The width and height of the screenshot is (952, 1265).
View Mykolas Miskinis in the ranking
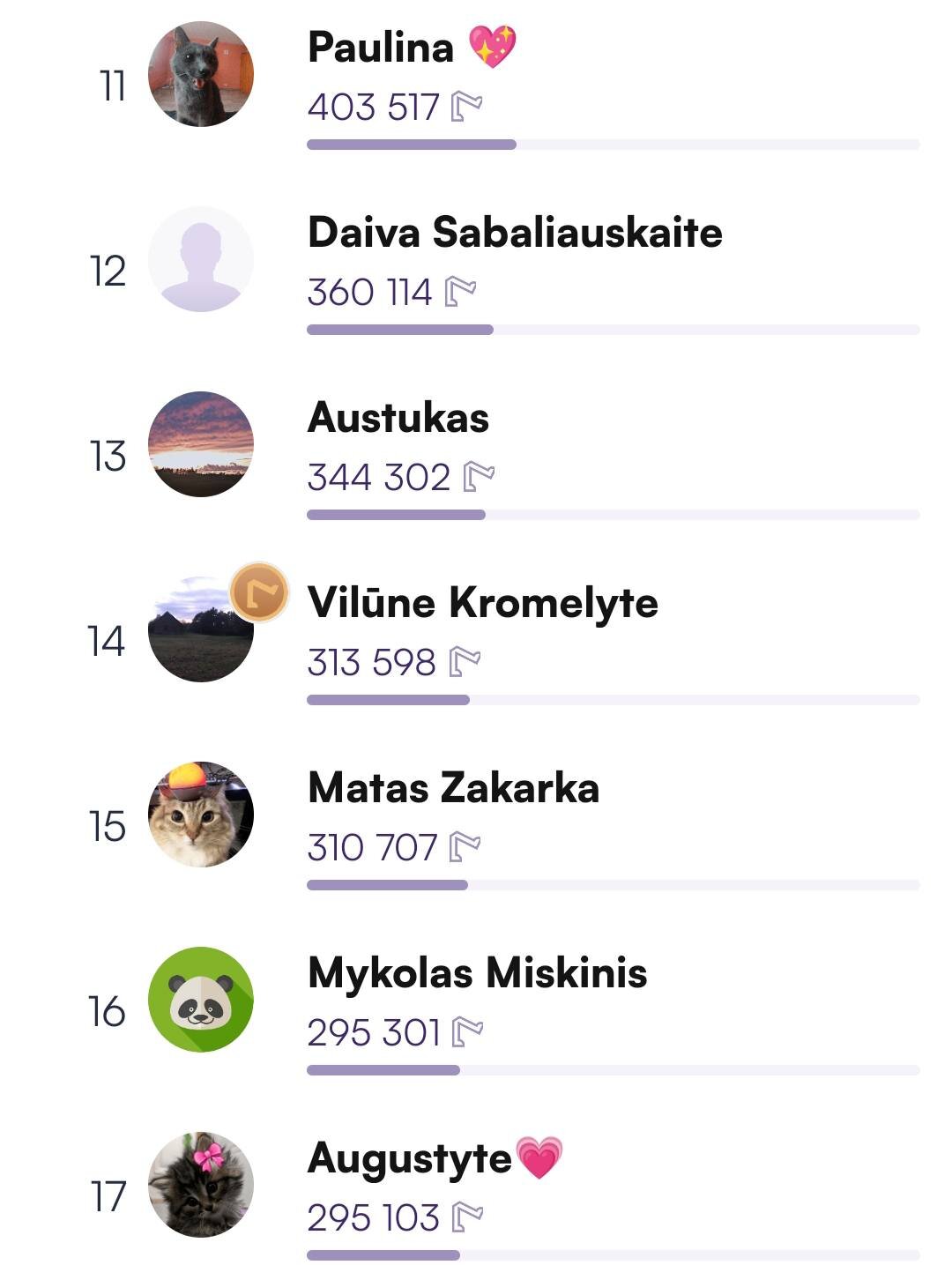pyautogui.click(x=477, y=974)
